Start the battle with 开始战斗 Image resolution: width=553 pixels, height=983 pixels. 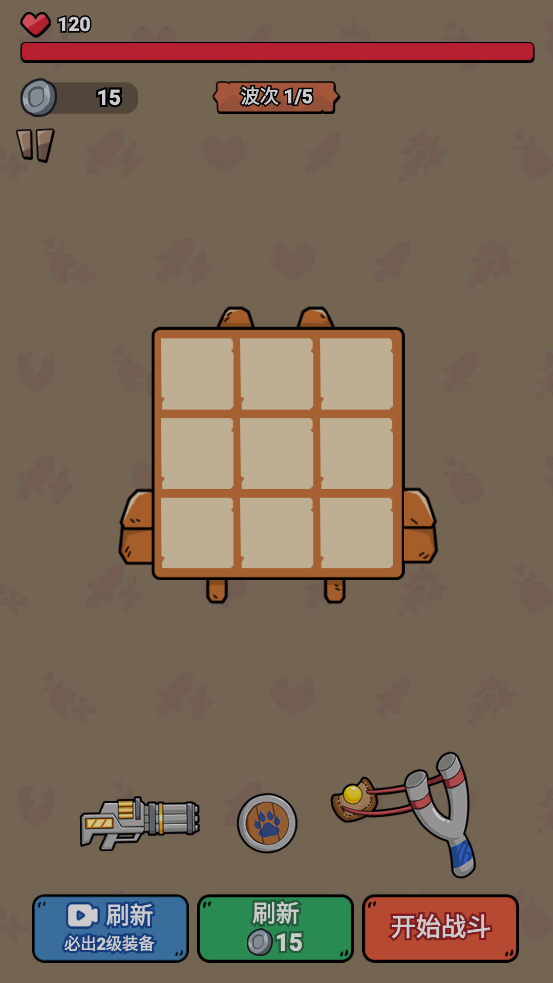tap(441, 928)
